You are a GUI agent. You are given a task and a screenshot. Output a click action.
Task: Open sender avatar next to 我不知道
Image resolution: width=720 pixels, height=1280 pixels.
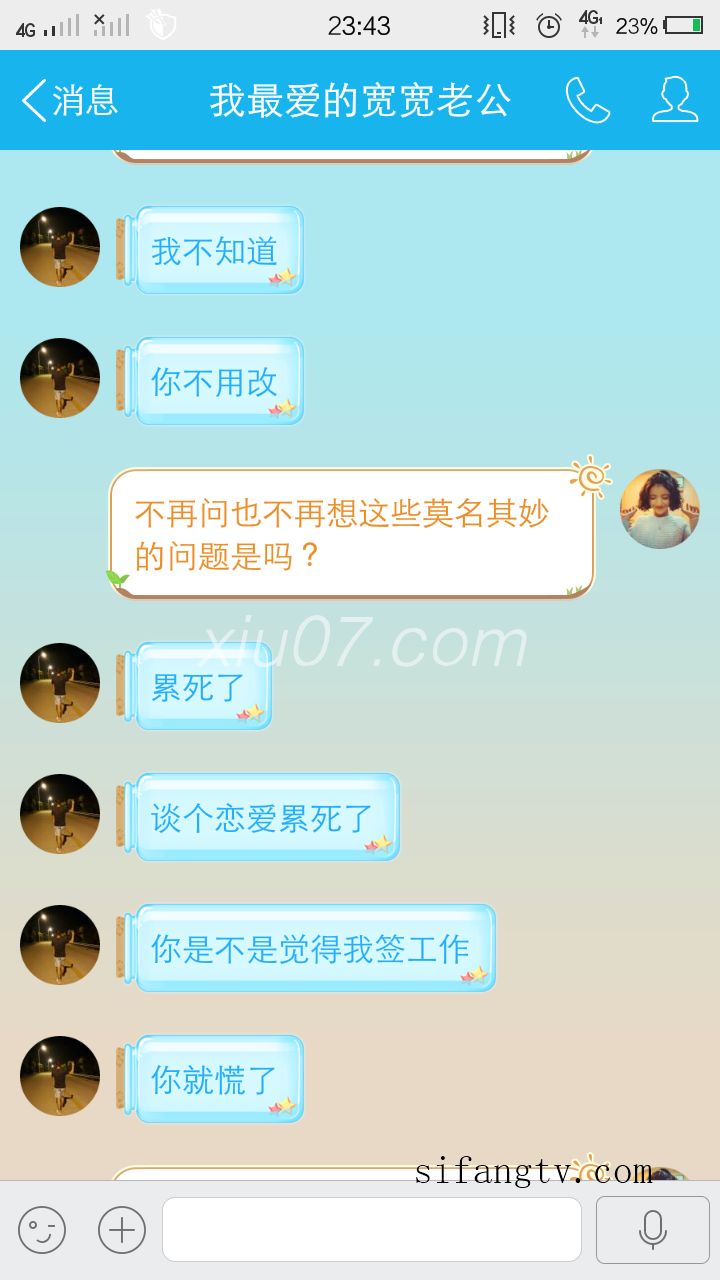[60, 247]
